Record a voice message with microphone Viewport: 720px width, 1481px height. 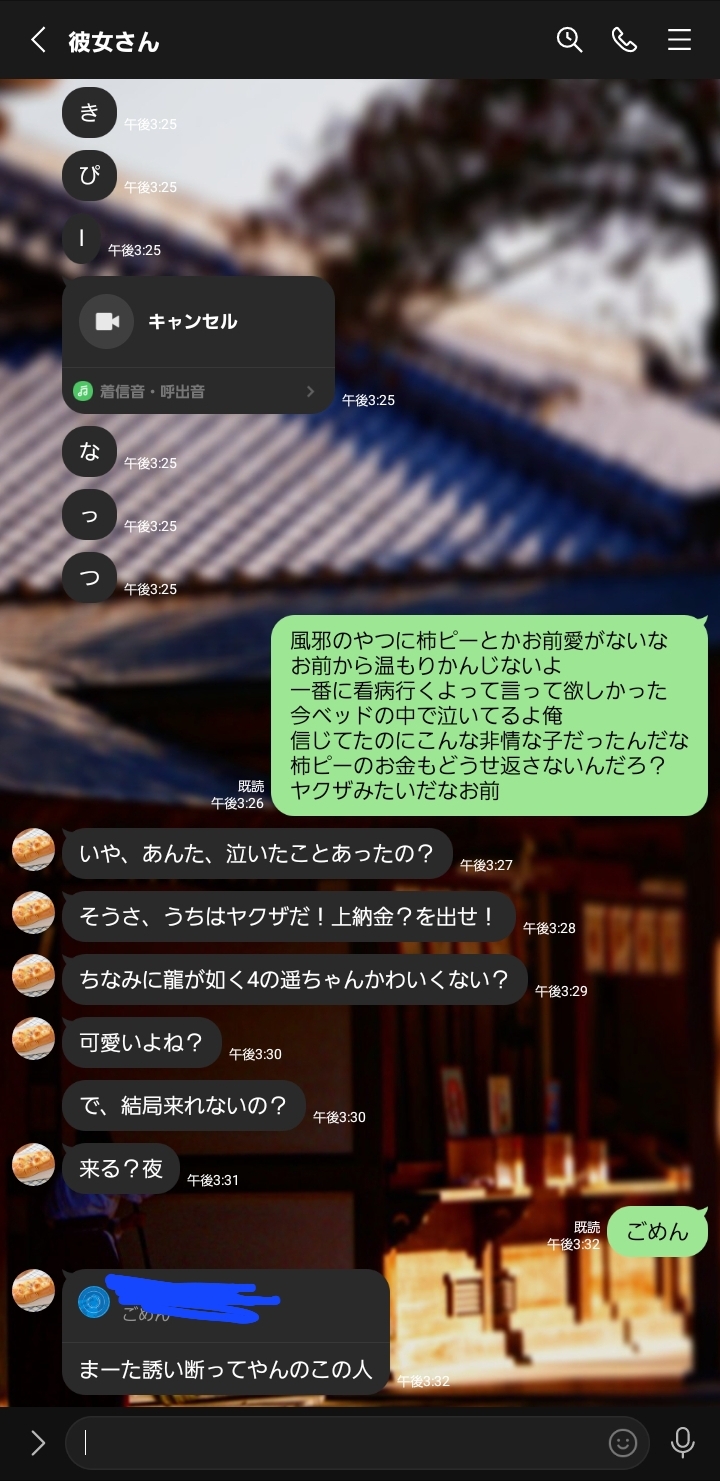683,1442
